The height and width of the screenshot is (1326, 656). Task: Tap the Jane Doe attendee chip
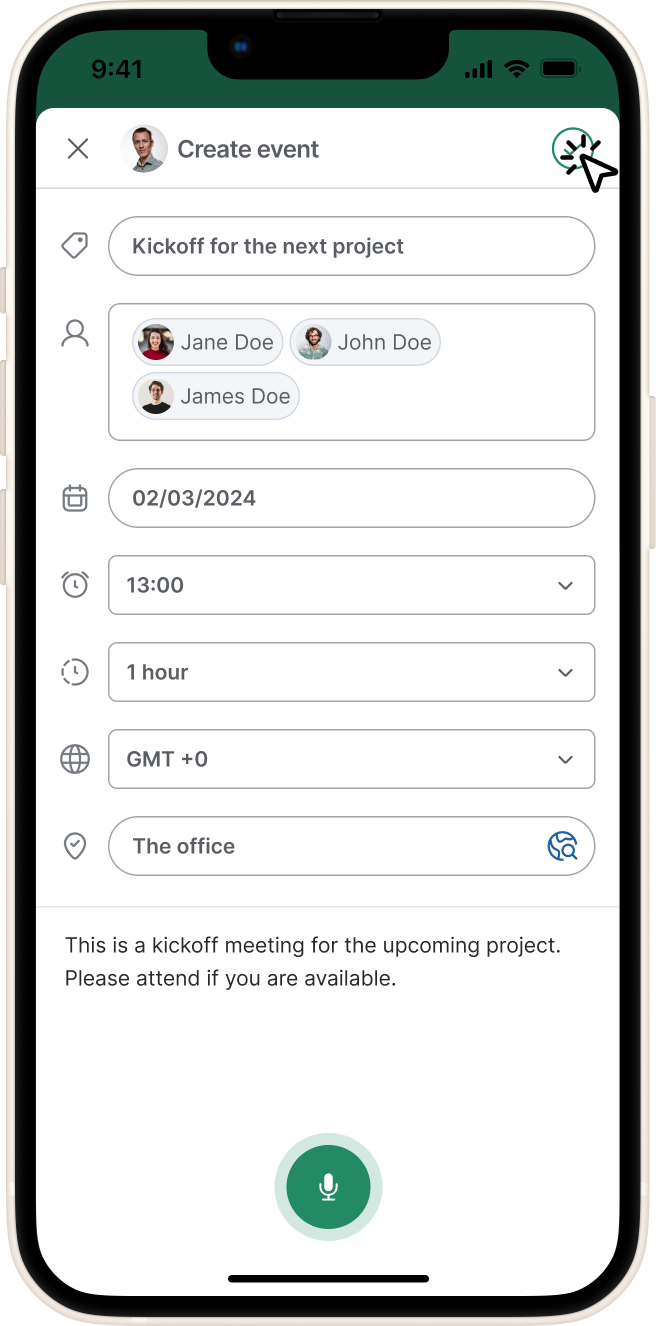click(208, 342)
